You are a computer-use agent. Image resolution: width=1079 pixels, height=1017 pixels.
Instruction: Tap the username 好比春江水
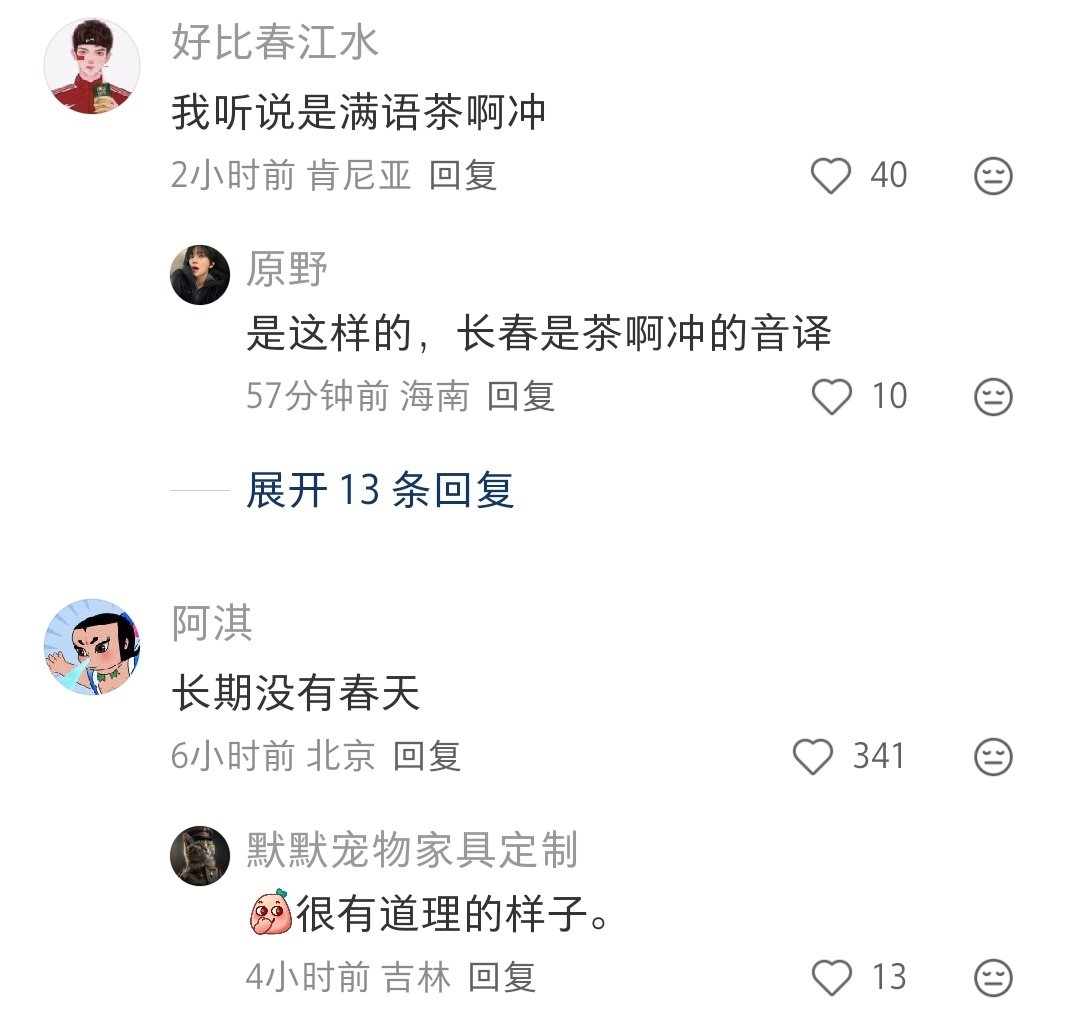275,44
